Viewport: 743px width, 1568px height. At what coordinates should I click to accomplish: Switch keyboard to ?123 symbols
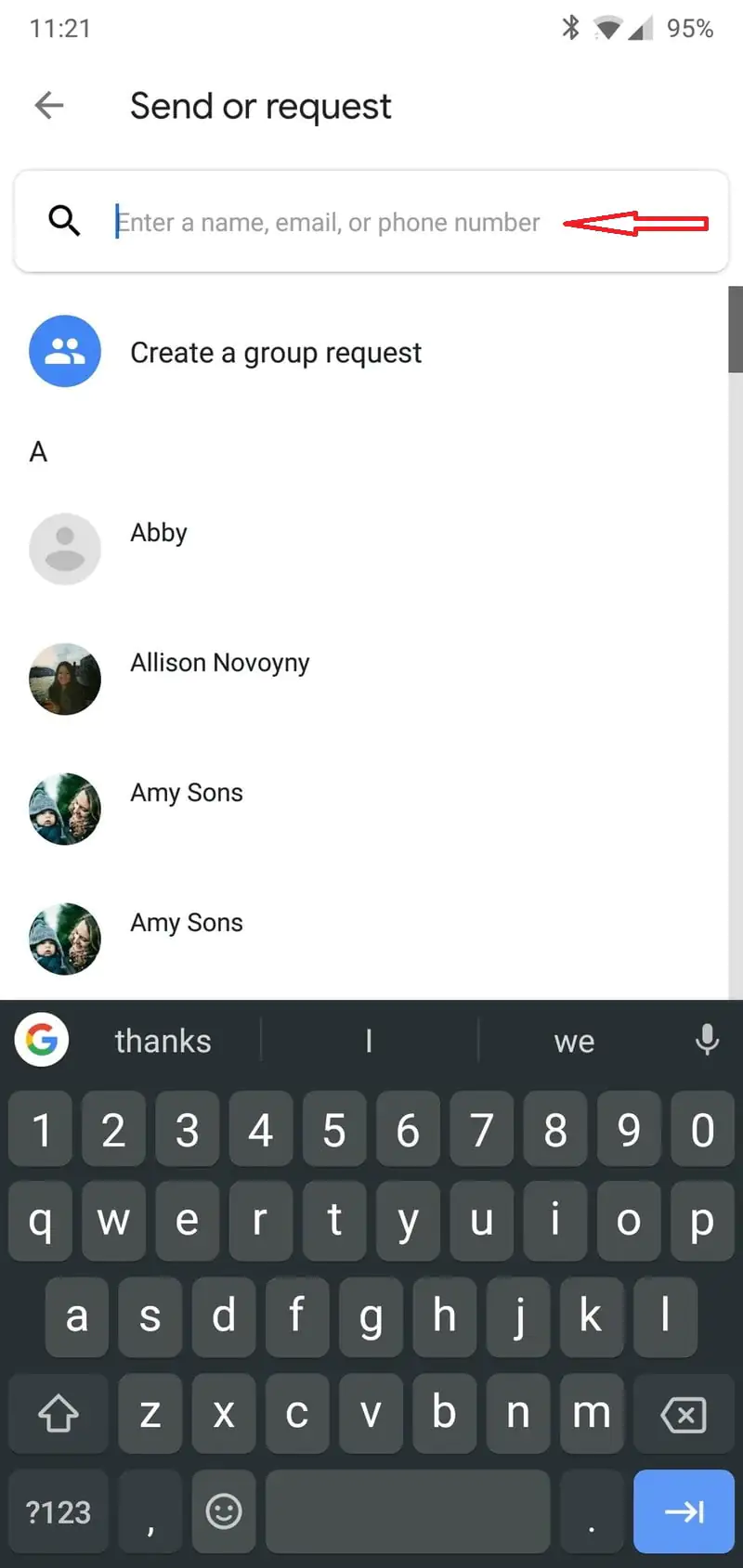tap(59, 1512)
